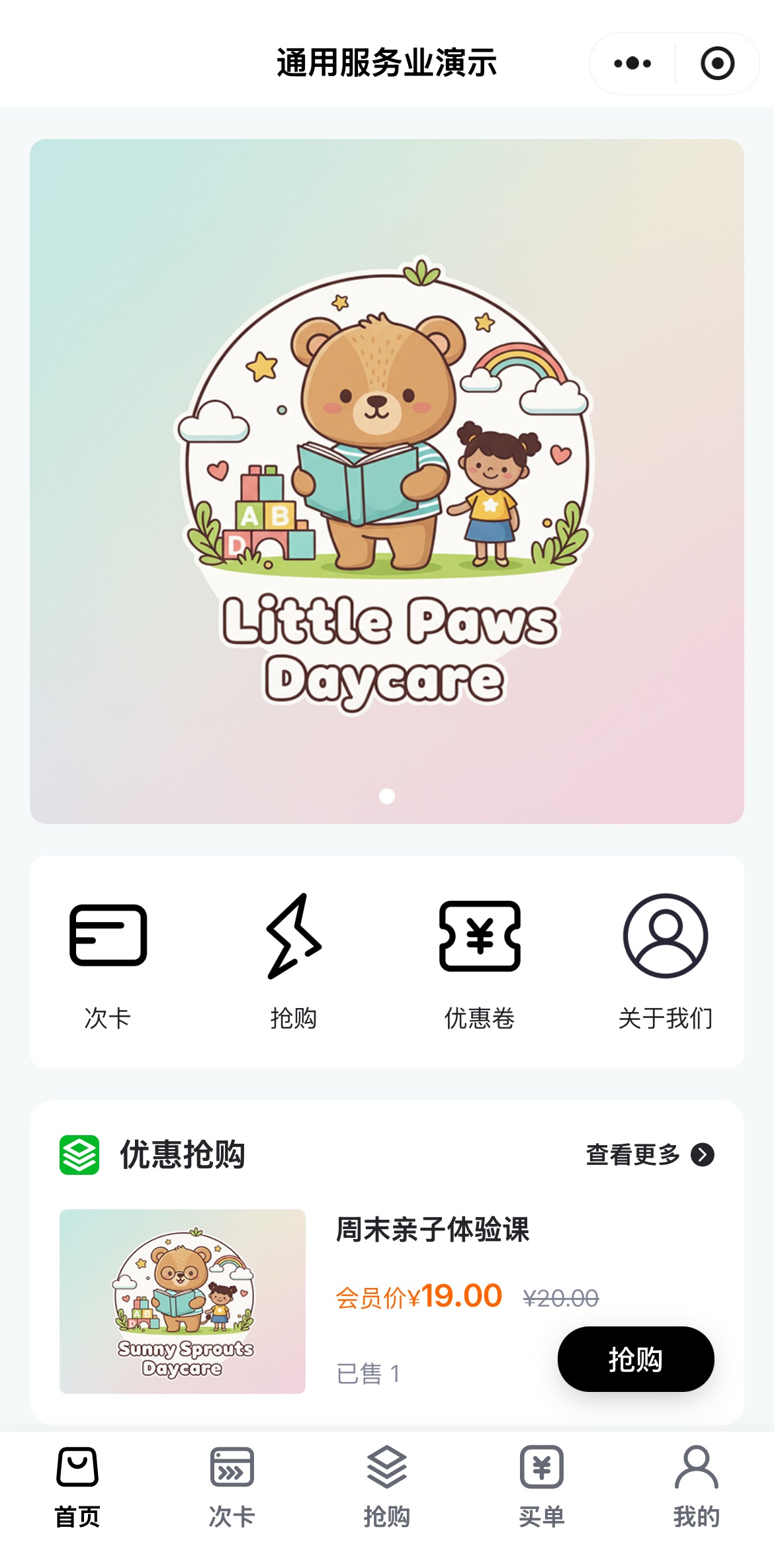Viewport: 774px width, 1568px height.
Task: Switch to the 首页 tab
Action: pos(77,1487)
